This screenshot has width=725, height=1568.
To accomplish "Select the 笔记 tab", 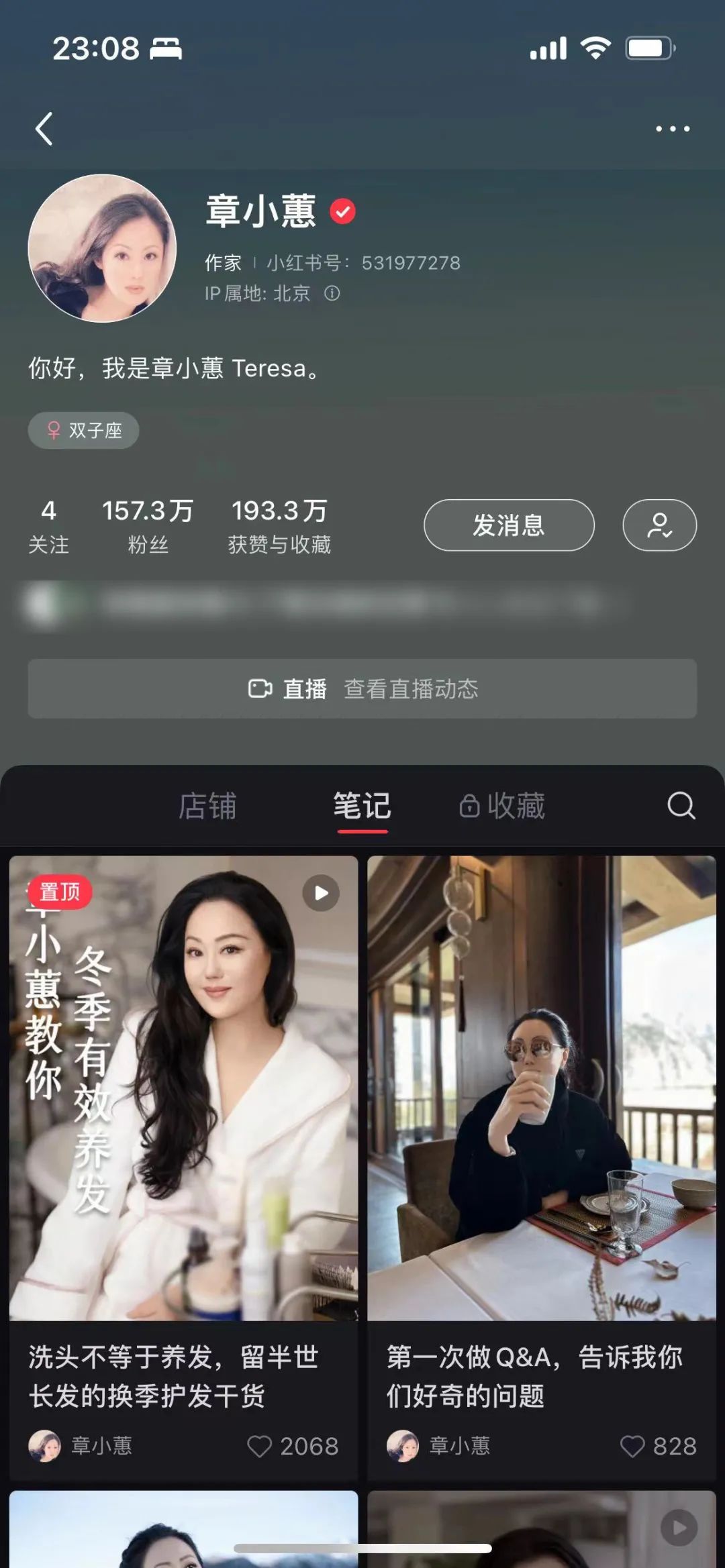I will 362,806.
